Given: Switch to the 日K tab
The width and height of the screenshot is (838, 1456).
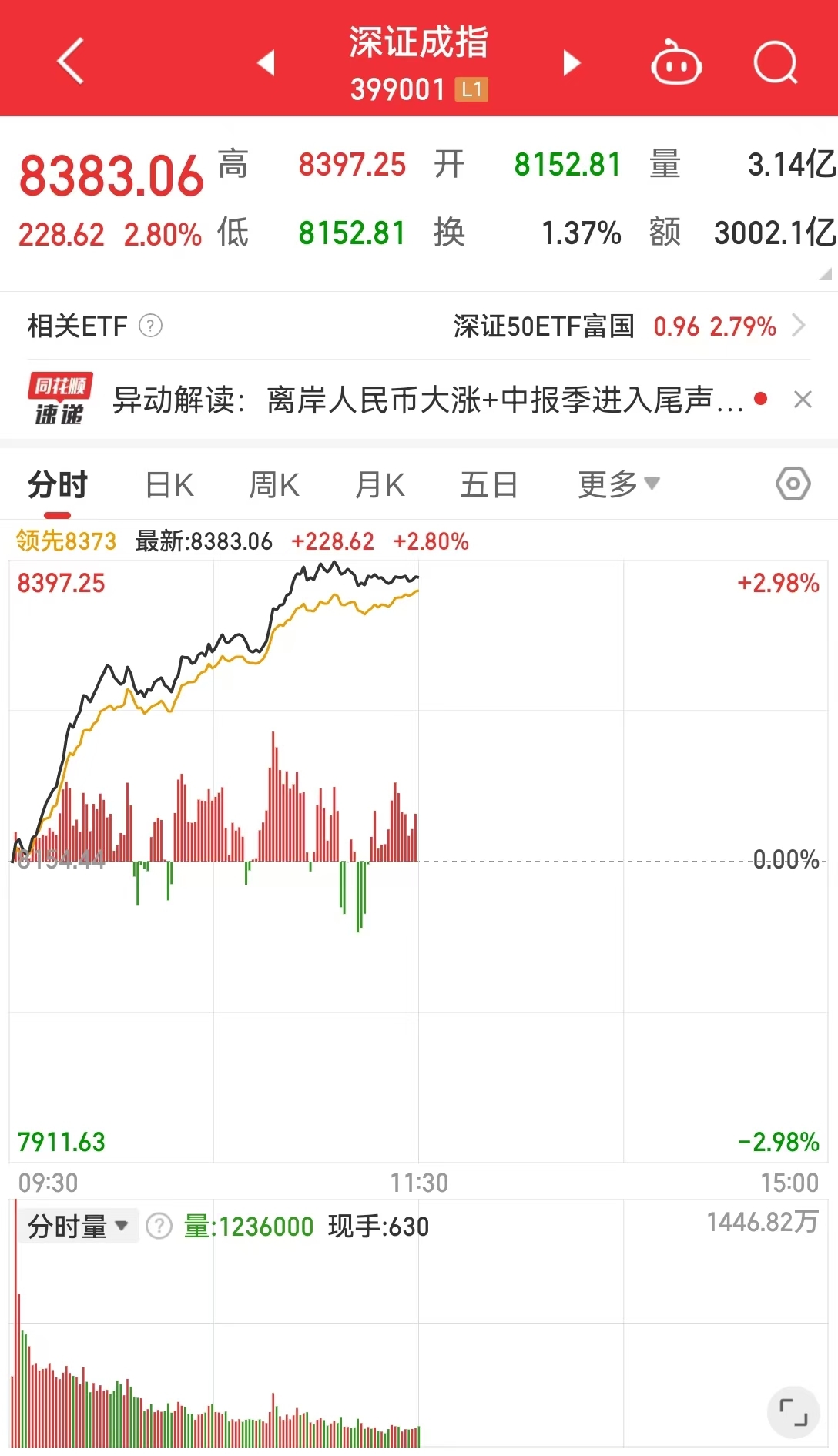Looking at the screenshot, I should point(169,484).
